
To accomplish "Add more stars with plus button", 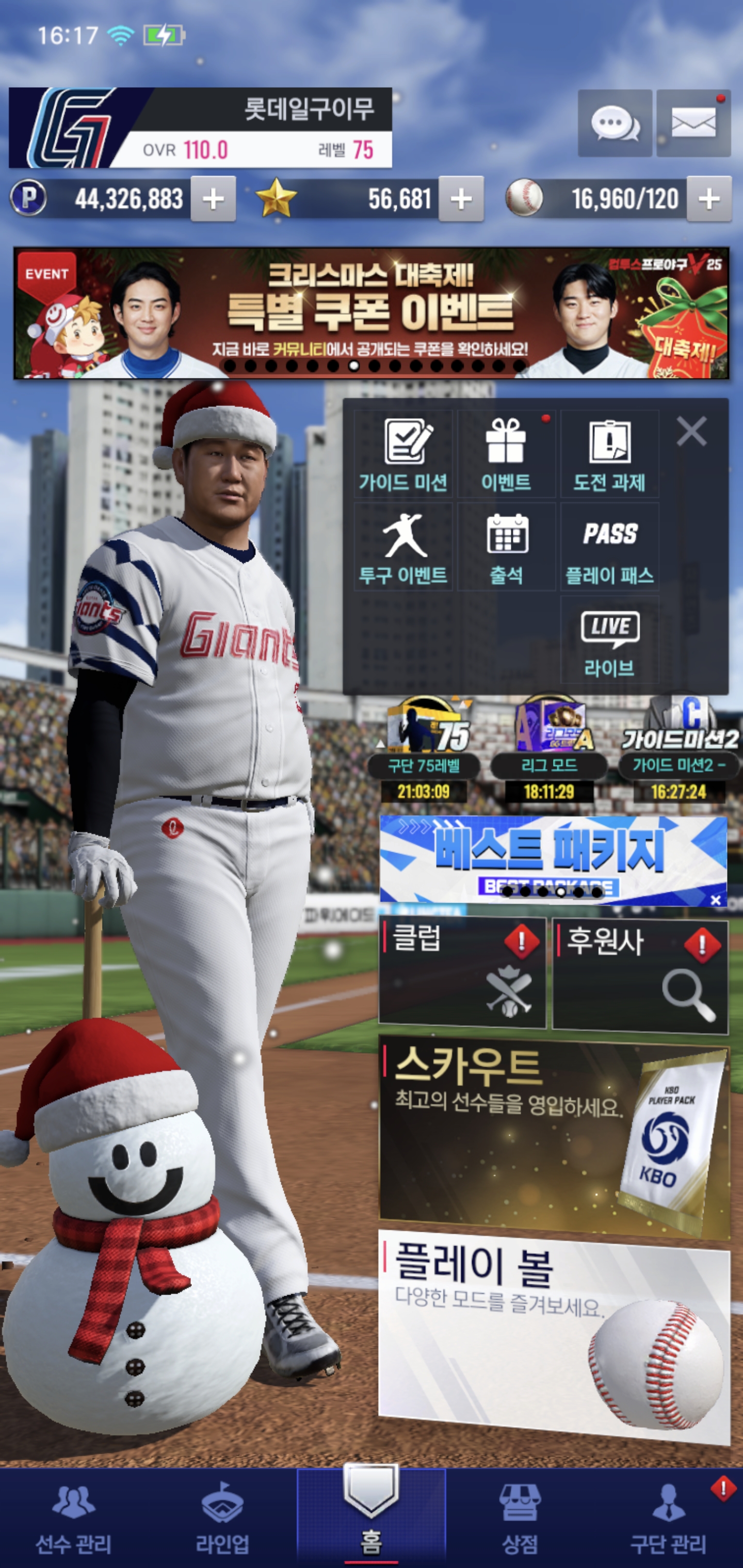I will point(461,199).
